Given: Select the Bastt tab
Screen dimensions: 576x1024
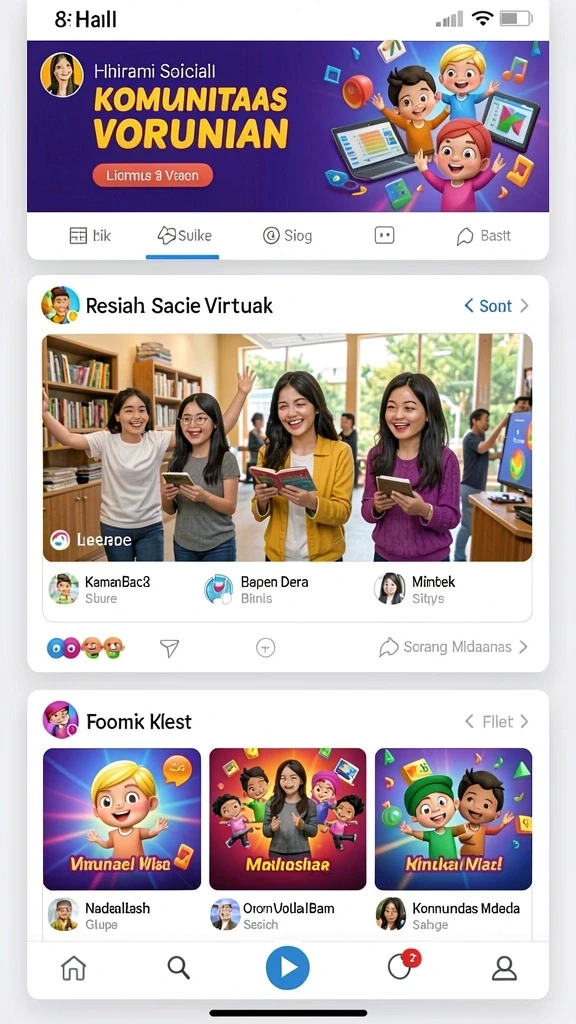Looking at the screenshot, I should [483, 236].
